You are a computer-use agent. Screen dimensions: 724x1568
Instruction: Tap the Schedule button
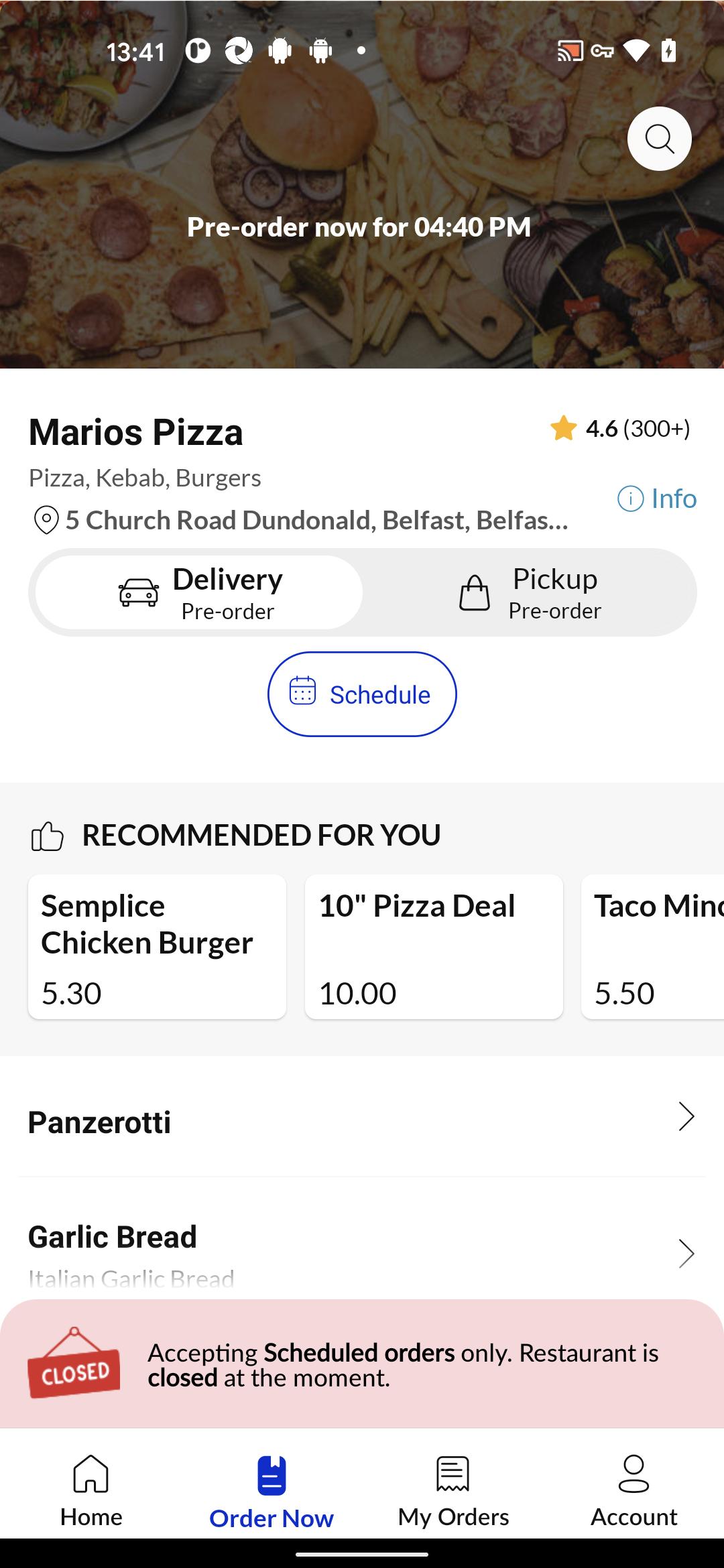362,694
